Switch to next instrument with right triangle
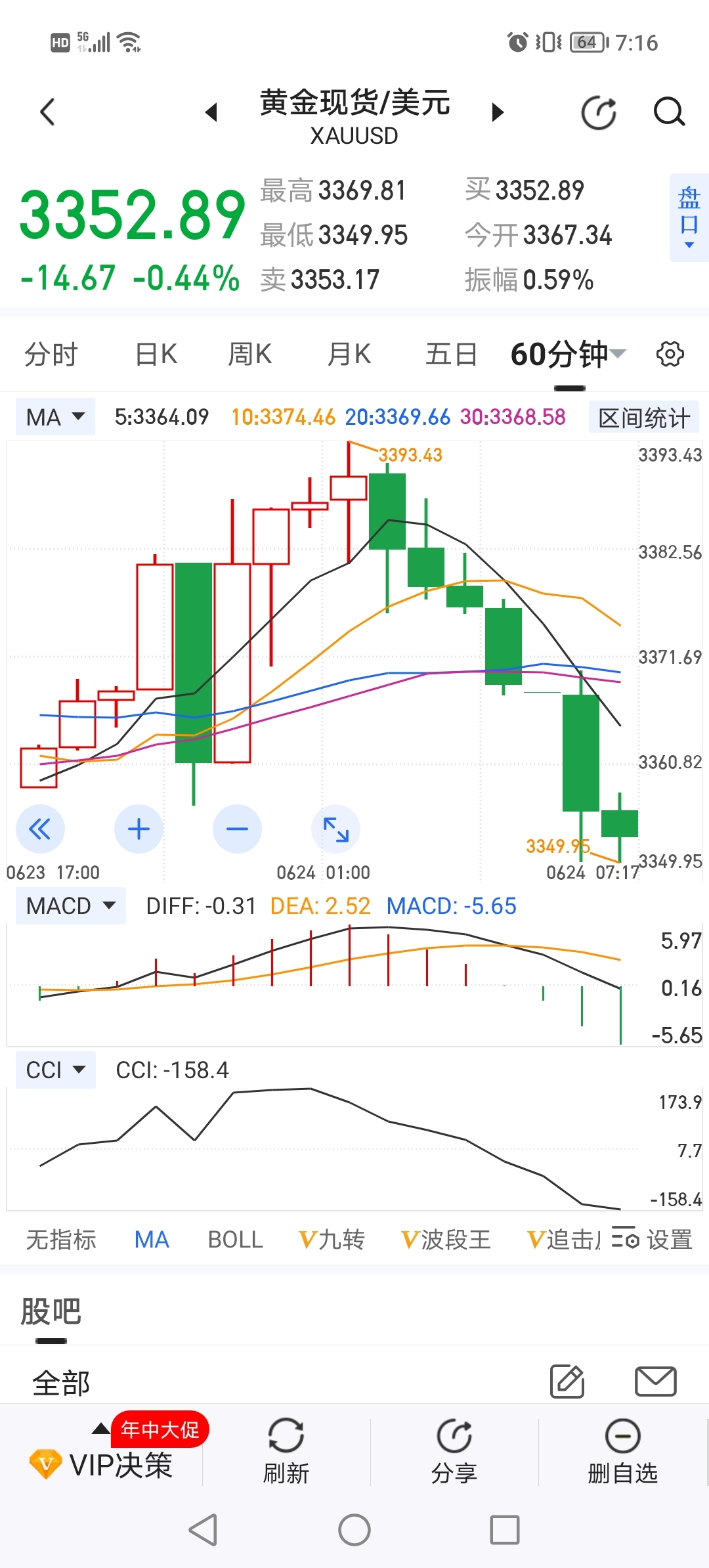This screenshot has height=1568, width=709. point(498,112)
